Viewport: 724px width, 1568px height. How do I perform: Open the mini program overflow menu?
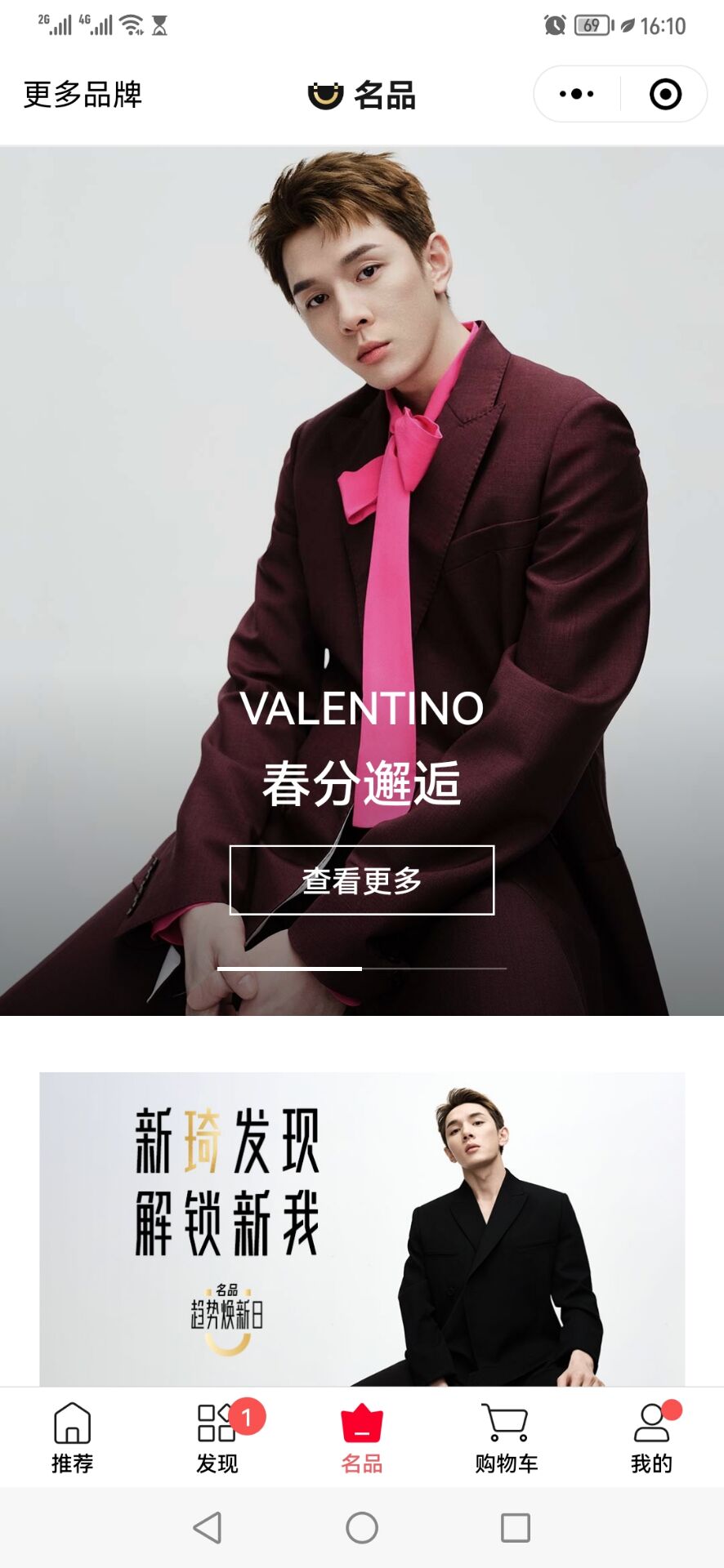(577, 94)
